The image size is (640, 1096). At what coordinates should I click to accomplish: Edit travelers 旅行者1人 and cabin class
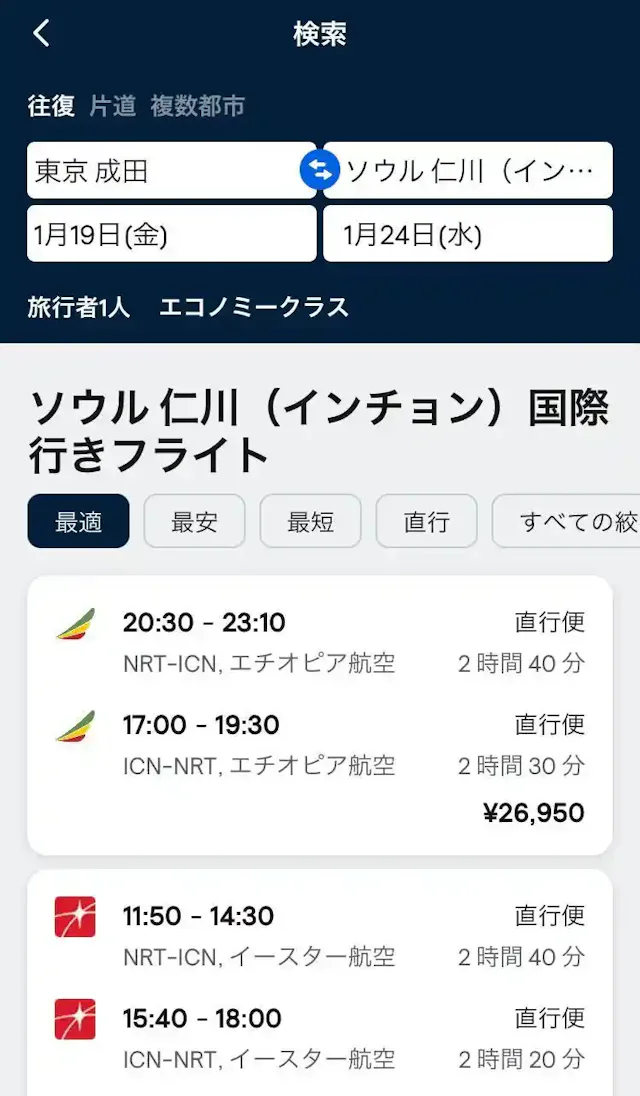tap(188, 306)
